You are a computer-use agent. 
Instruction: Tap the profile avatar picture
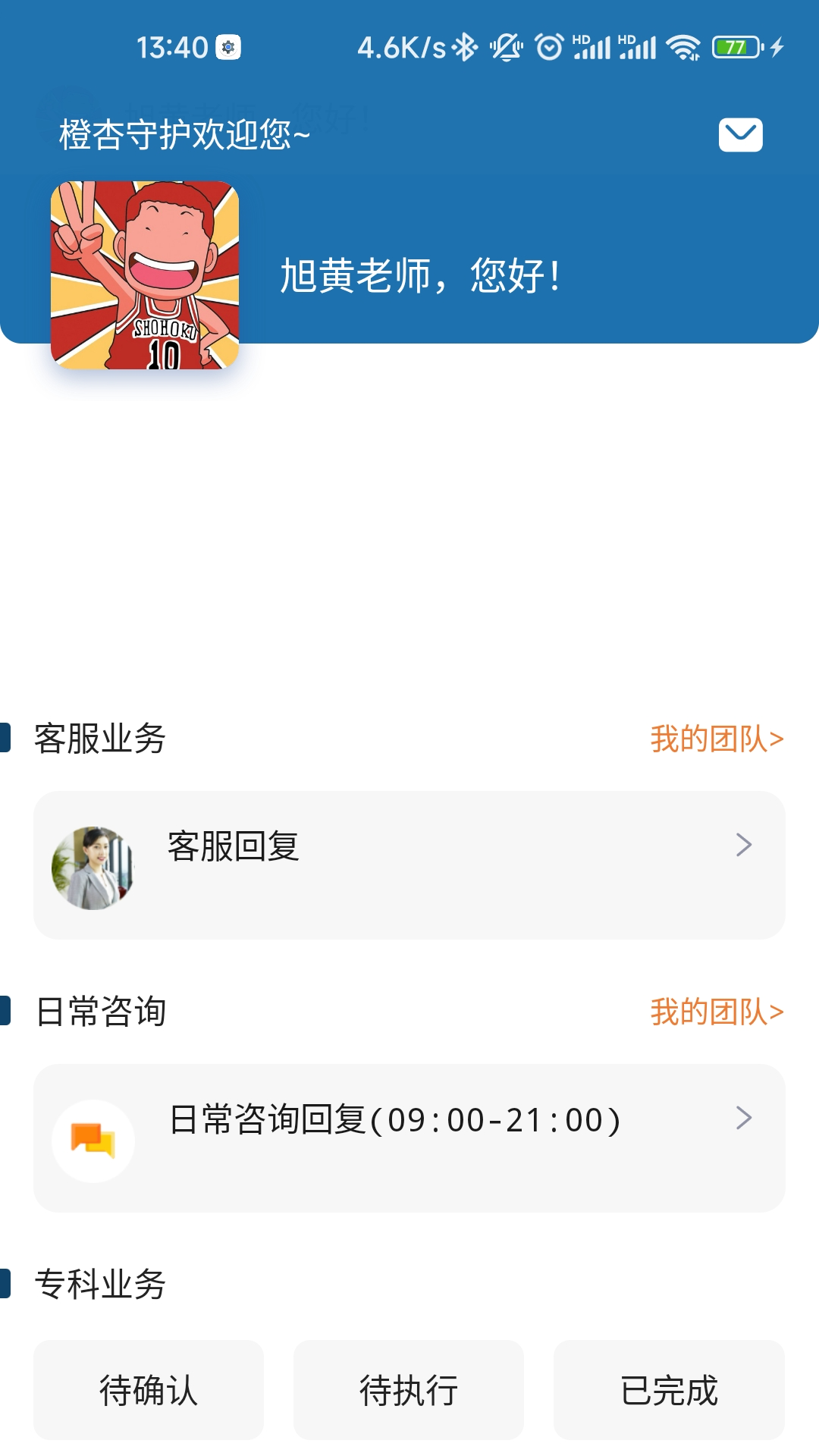(145, 275)
